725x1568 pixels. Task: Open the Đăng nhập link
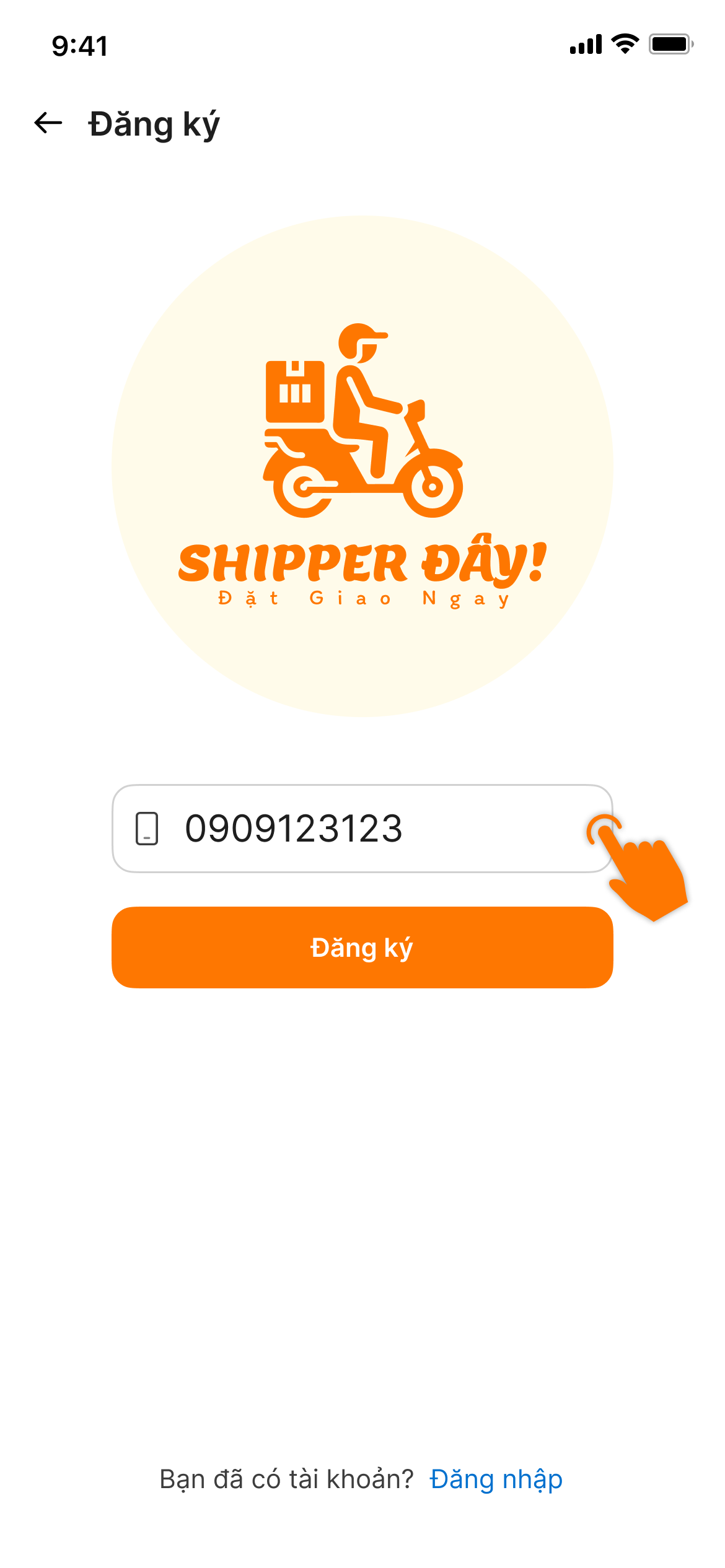pos(496,1479)
